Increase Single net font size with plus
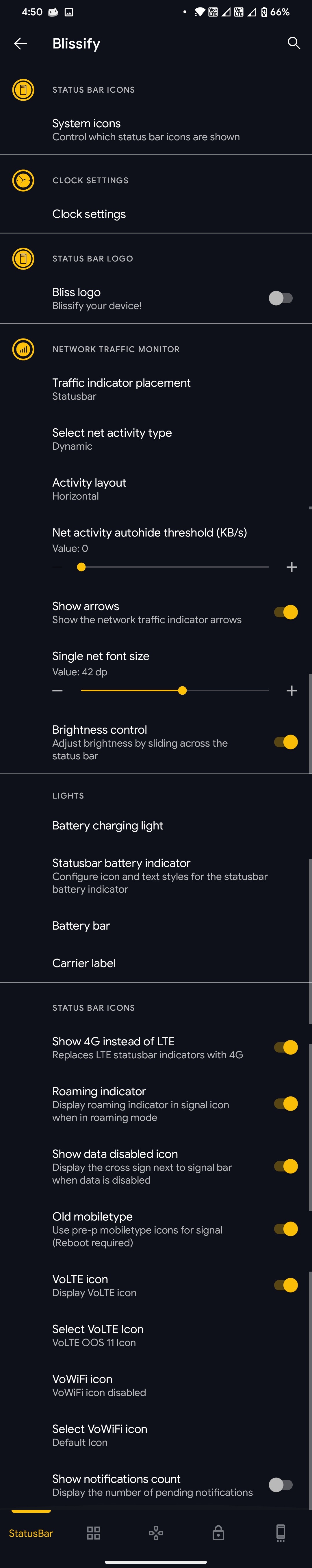Viewport: 312px width, 1568px height. [292, 691]
